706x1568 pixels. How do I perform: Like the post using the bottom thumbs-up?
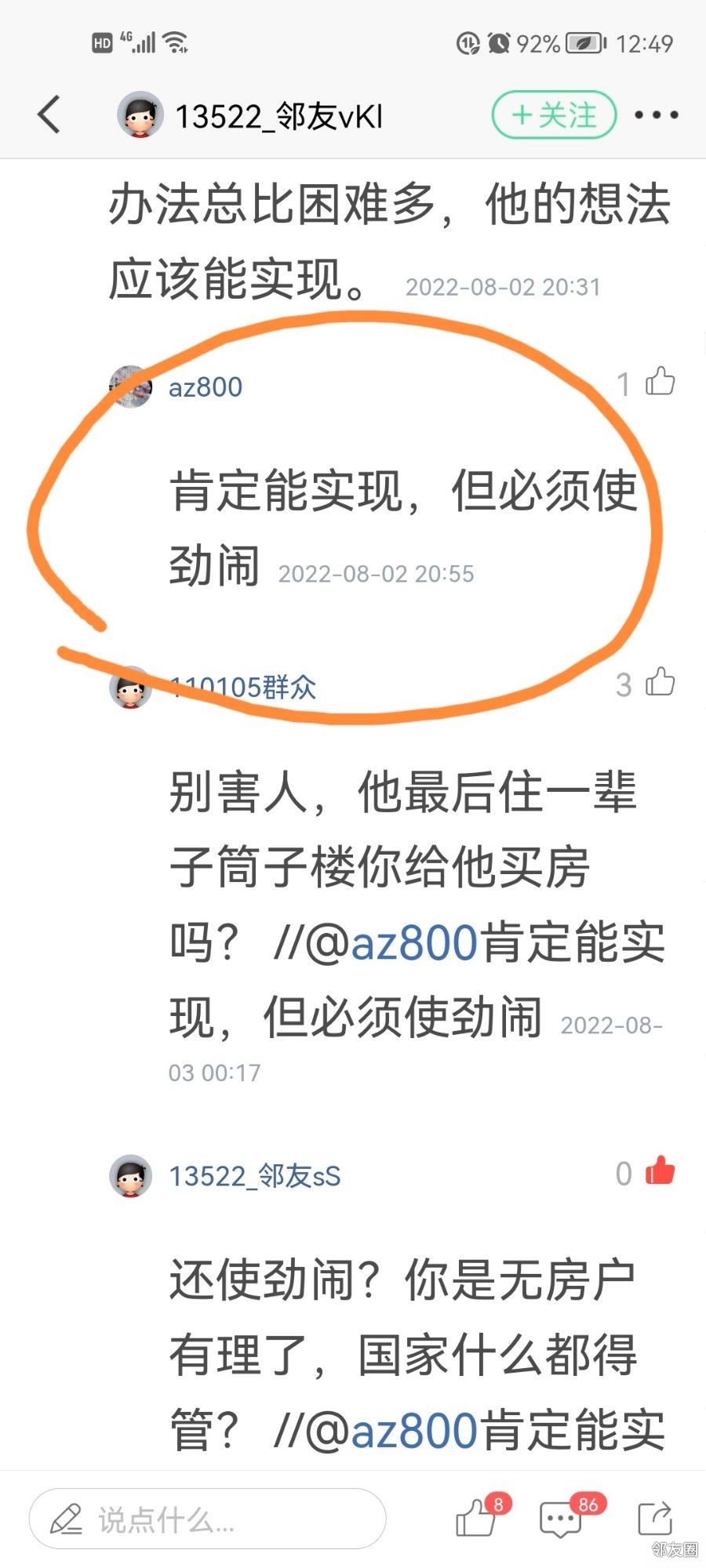point(475,1518)
